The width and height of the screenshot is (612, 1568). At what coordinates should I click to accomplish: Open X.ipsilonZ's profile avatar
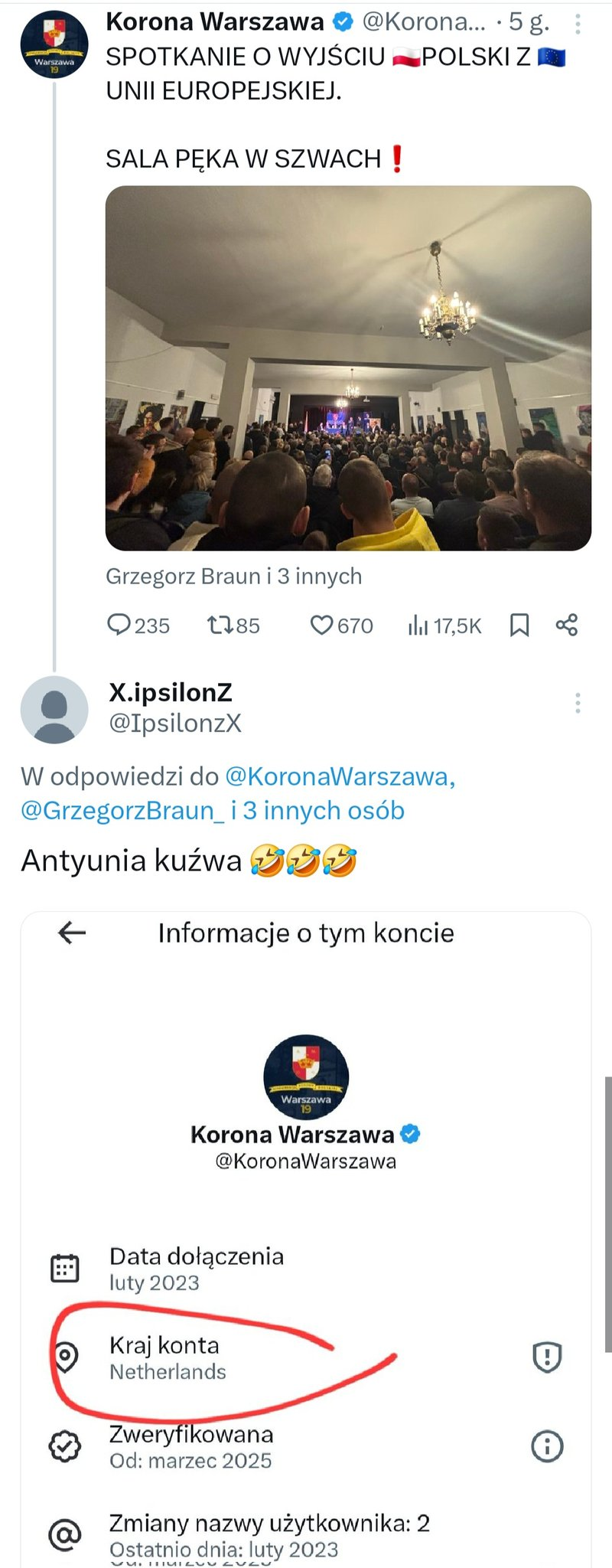tap(54, 710)
